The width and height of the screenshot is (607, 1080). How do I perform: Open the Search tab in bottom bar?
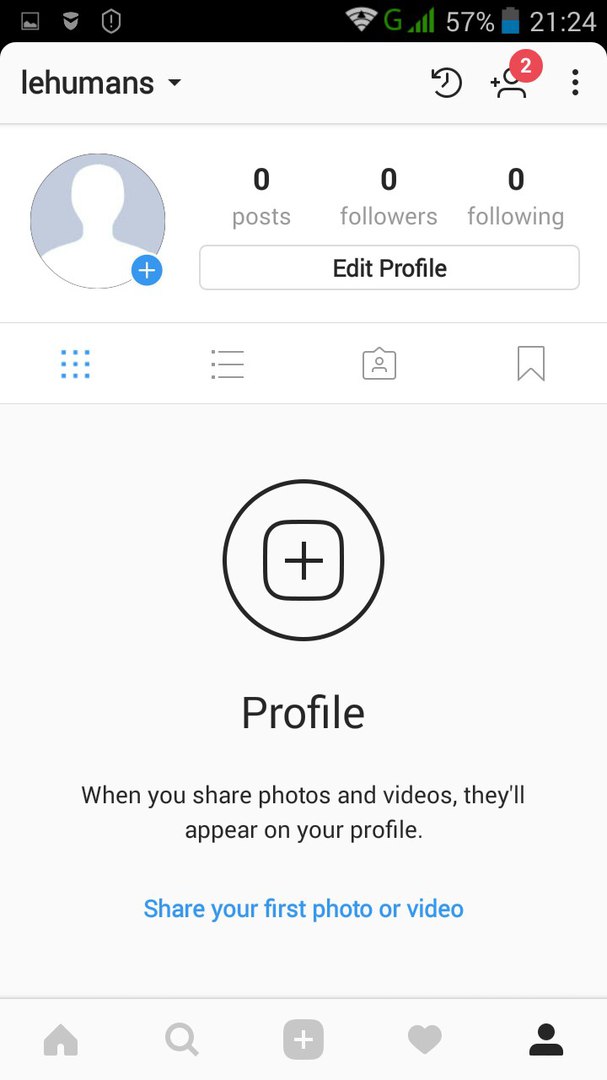[181, 1041]
